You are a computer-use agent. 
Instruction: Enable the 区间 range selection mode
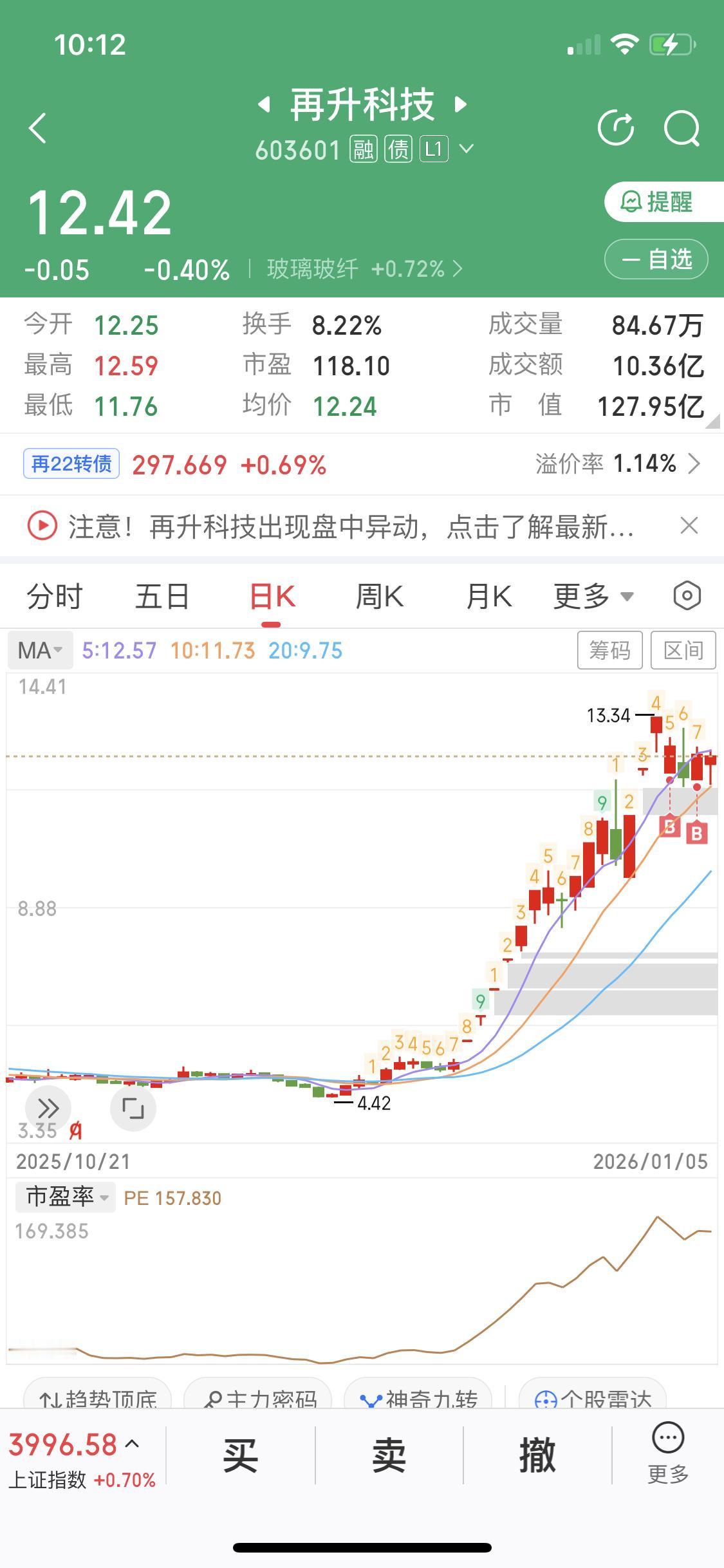(x=683, y=650)
